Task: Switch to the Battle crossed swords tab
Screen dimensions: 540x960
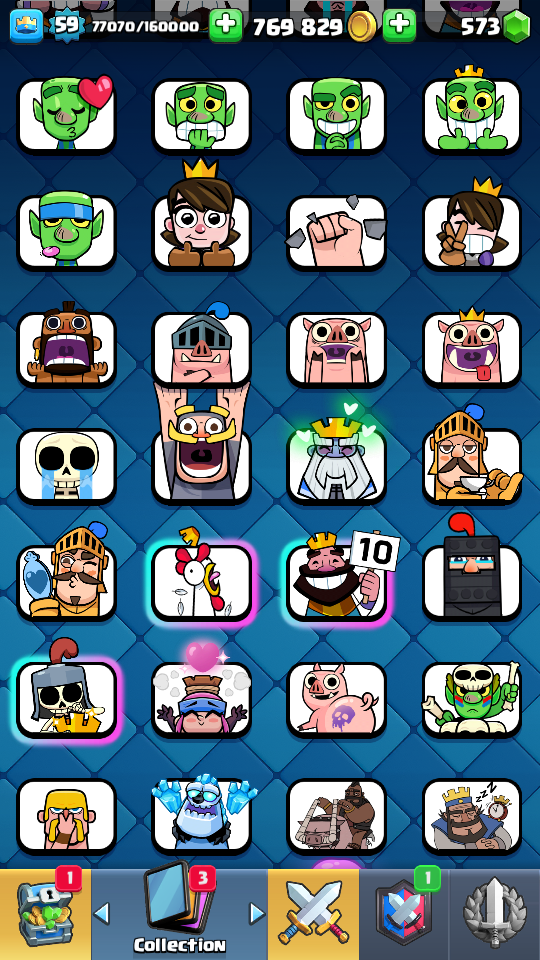Action: click(313, 914)
